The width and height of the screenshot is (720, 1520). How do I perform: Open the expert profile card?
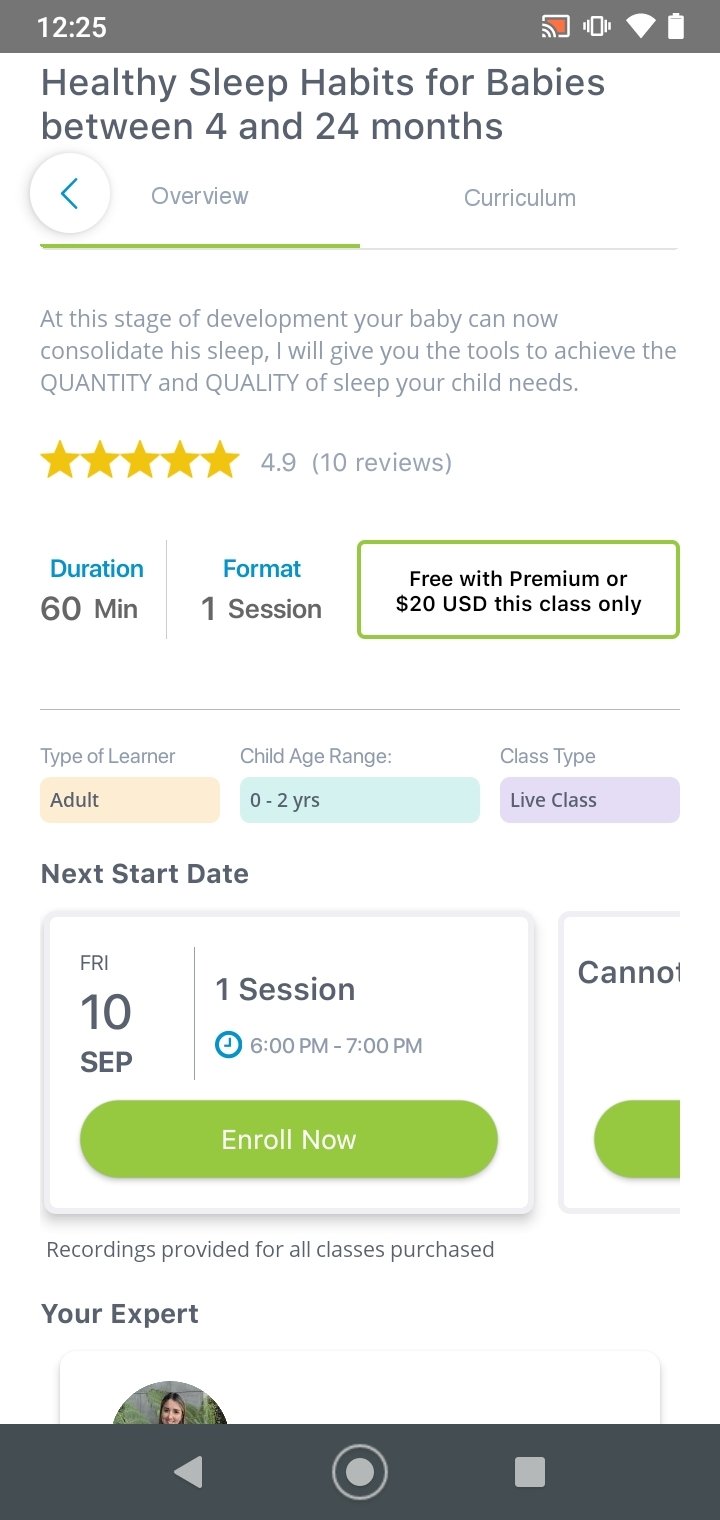pyautogui.click(x=360, y=1388)
